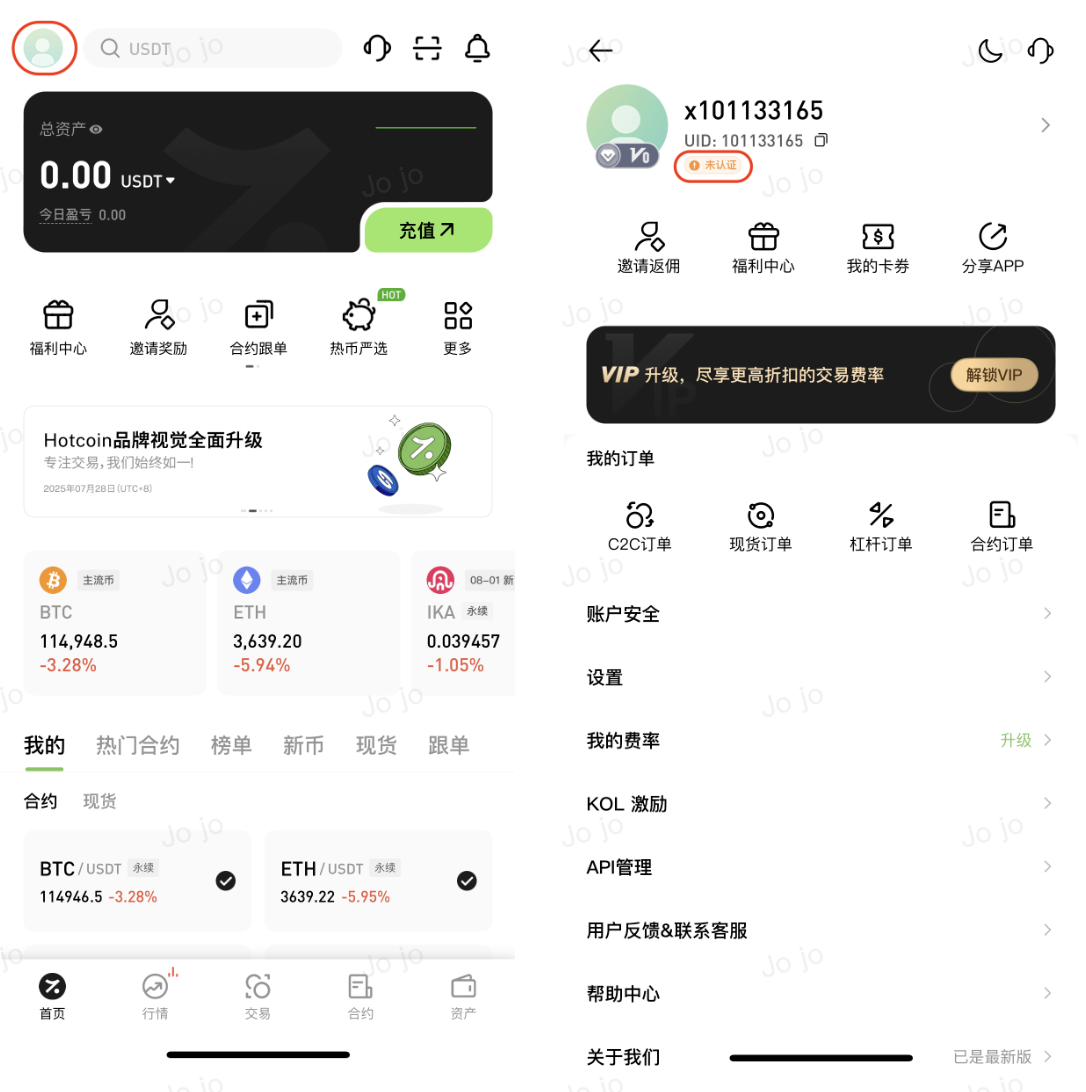Open the 行情 markets tab in bottom bar
The width and height of the screenshot is (1086, 1092).
155,996
